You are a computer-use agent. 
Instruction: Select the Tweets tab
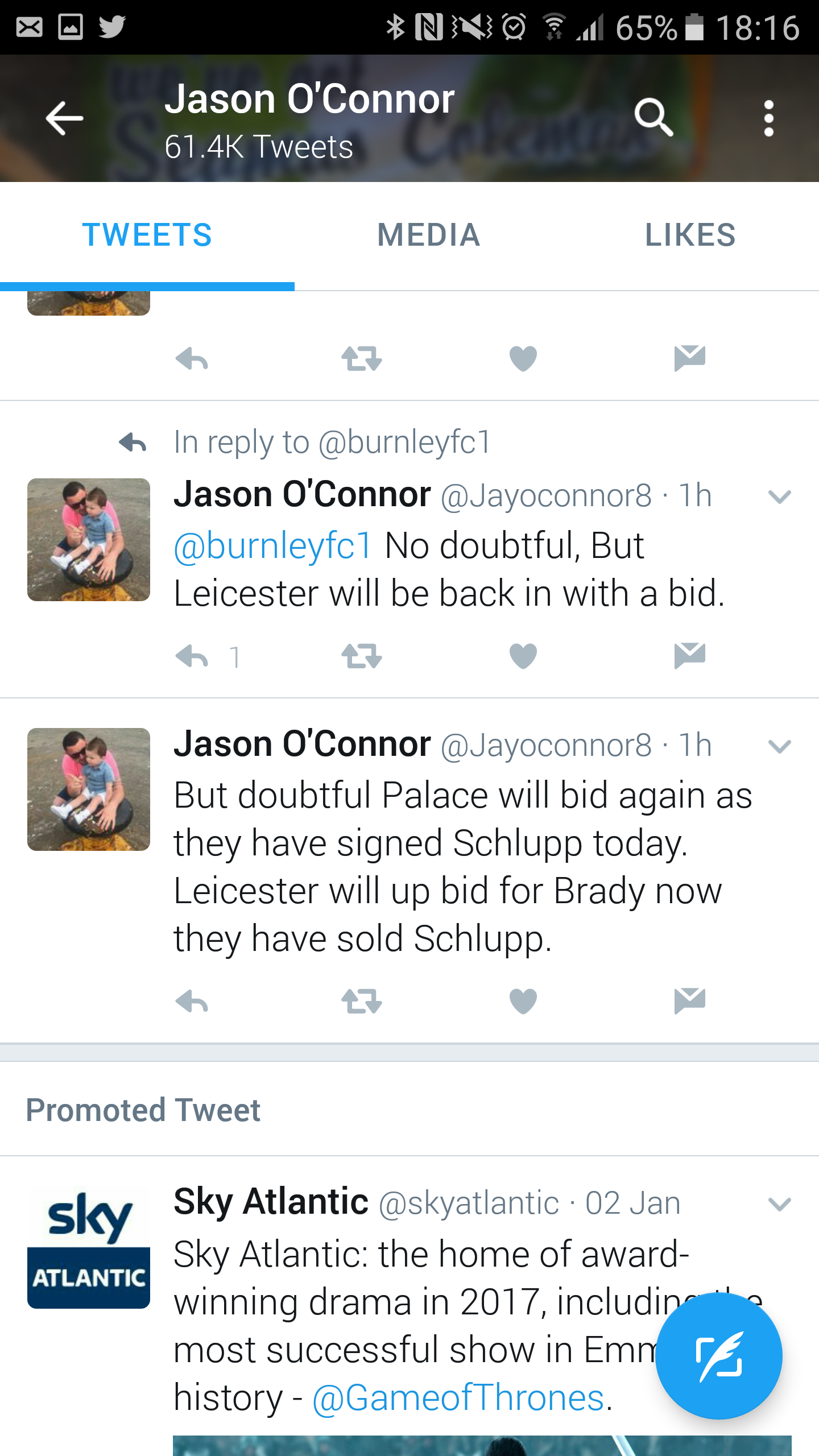click(147, 235)
